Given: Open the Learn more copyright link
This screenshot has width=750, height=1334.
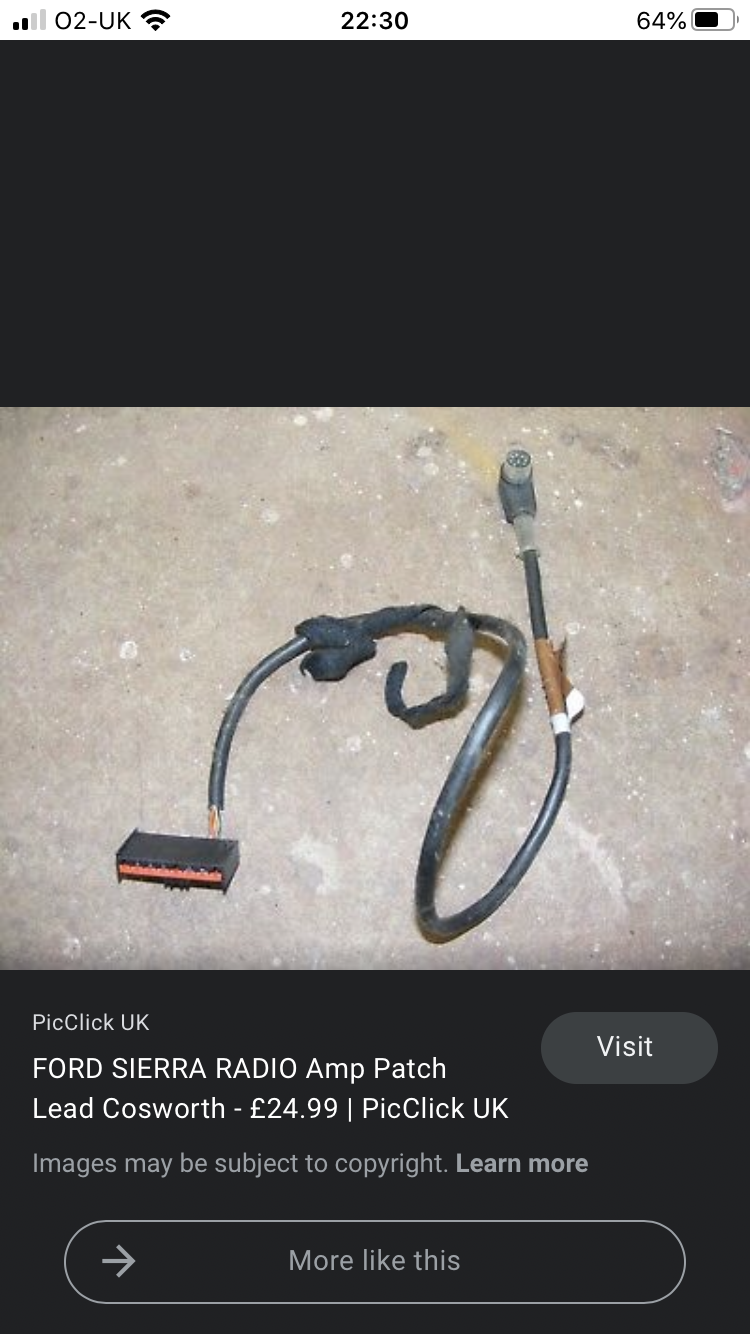Looking at the screenshot, I should [522, 1163].
